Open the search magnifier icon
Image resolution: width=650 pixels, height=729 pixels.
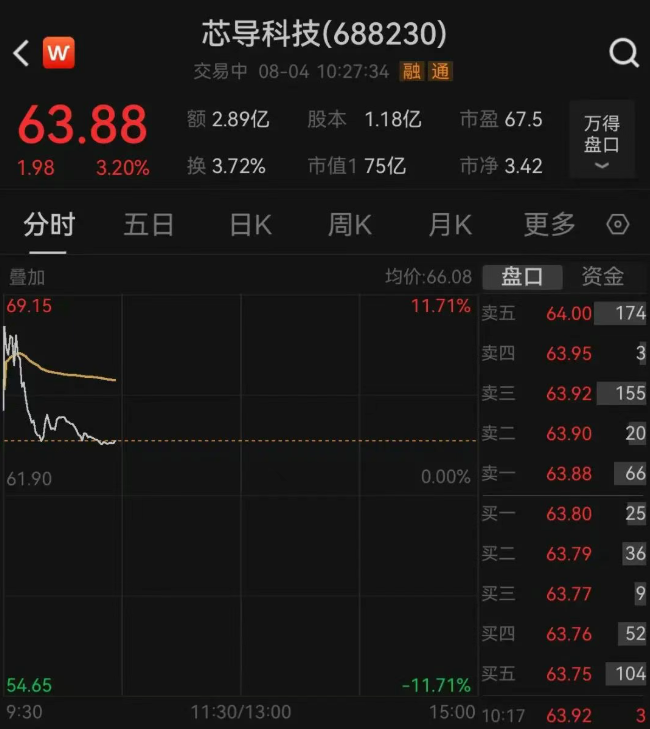click(624, 53)
